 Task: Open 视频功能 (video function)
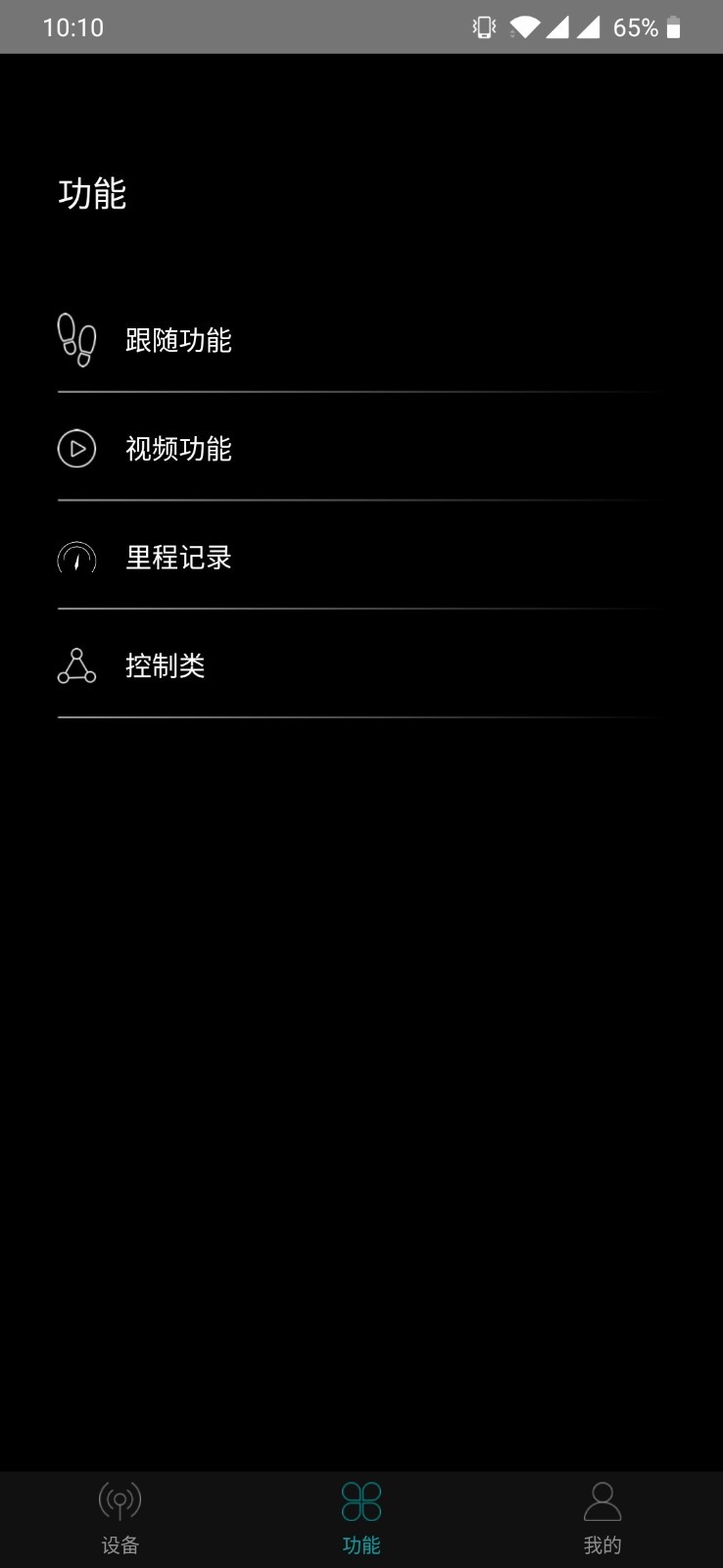(x=178, y=449)
